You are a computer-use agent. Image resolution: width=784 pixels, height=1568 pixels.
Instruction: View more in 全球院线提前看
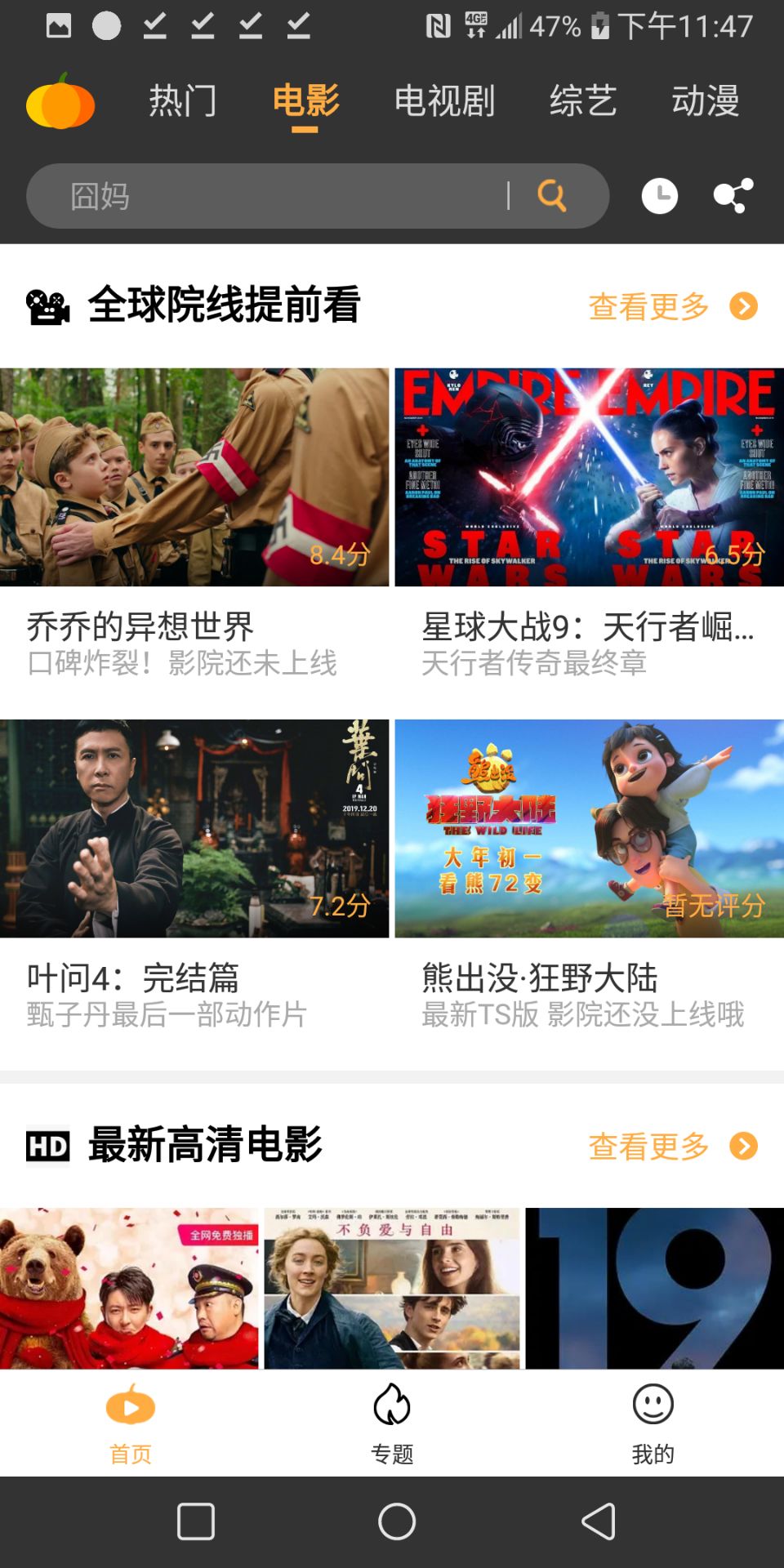point(672,306)
